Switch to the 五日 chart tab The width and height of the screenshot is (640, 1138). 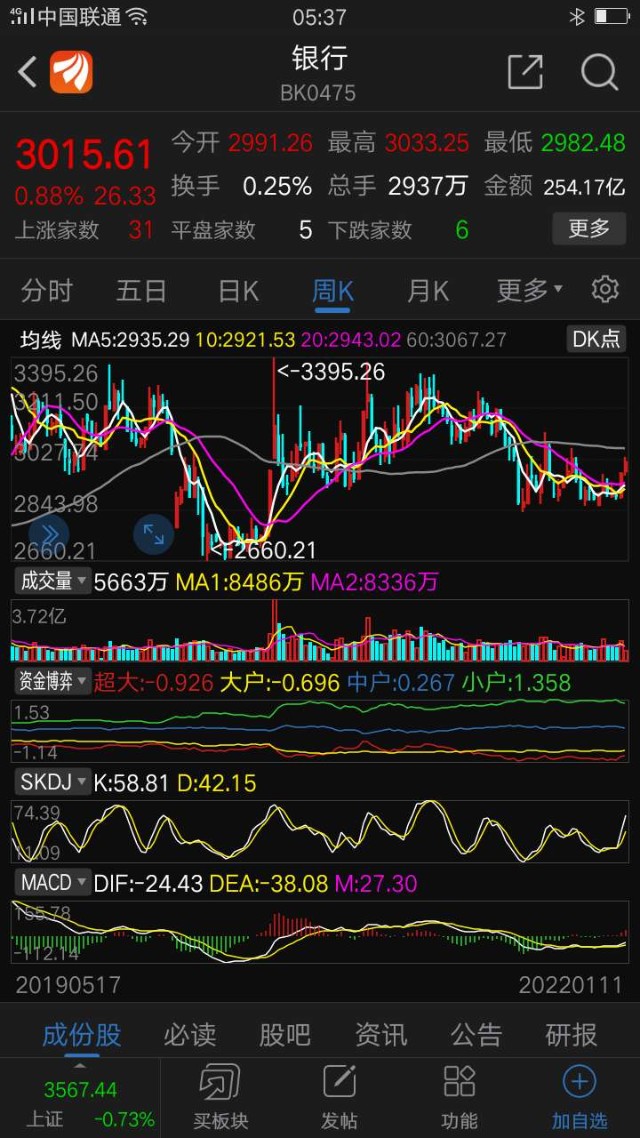(x=141, y=291)
